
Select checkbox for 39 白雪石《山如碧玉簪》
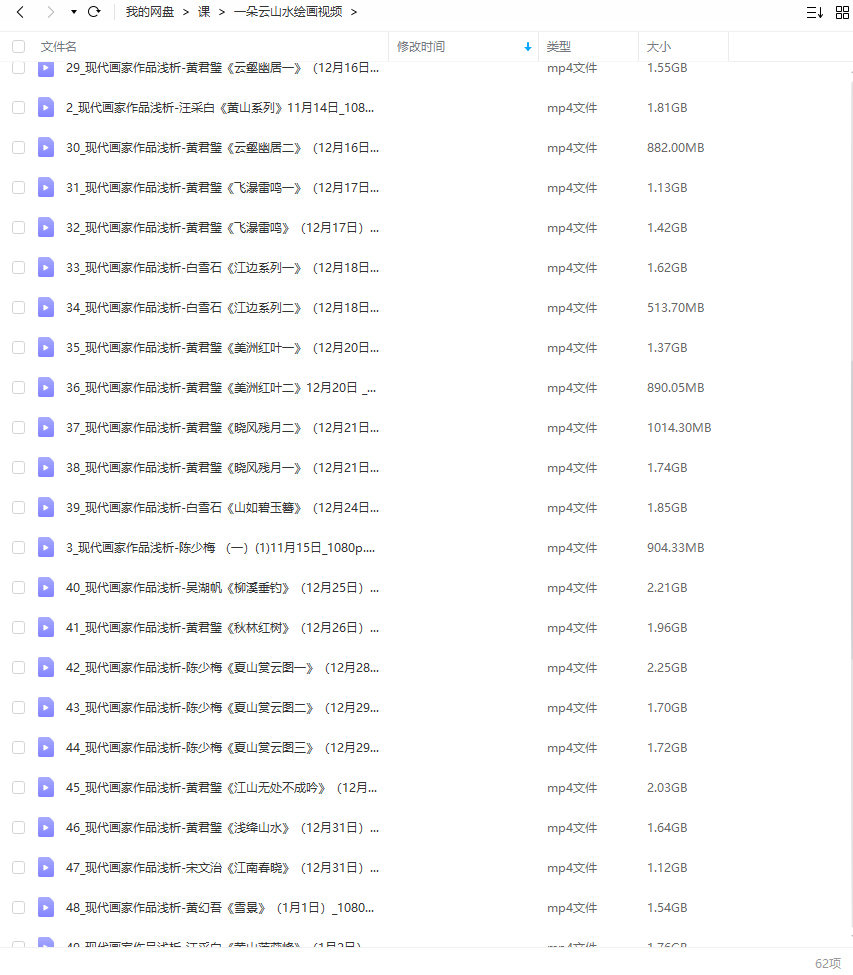pos(18,507)
